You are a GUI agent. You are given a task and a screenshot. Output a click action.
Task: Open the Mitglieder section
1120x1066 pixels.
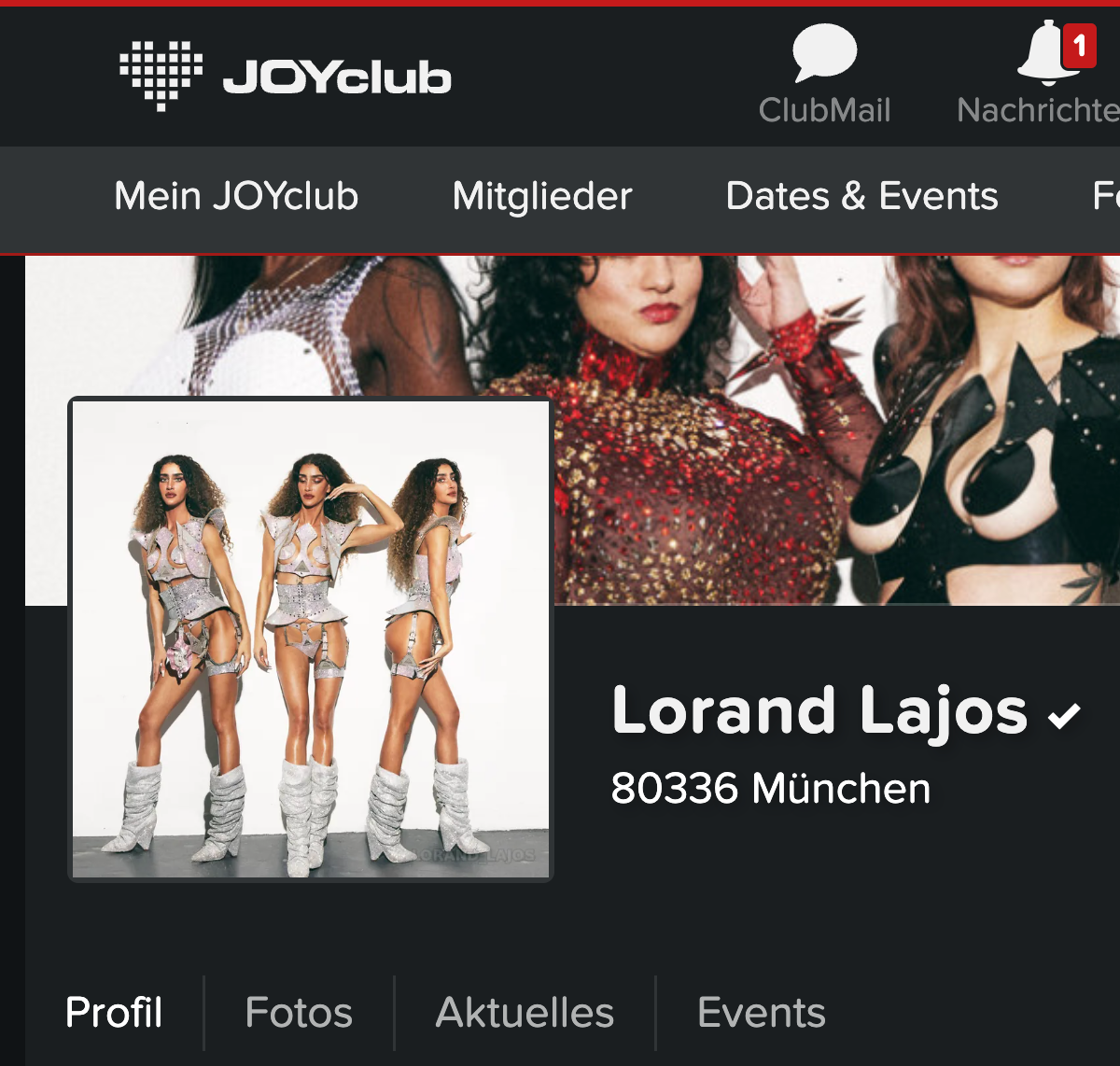542,197
